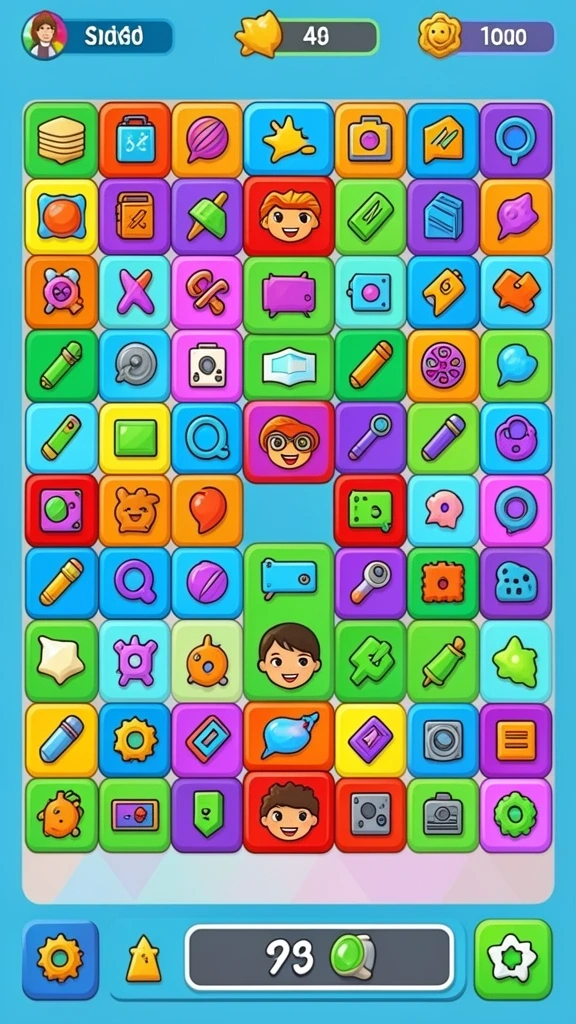Viewport: 576px width, 1024px height.
Task: Tap the white face mask tile
Action: point(289,368)
